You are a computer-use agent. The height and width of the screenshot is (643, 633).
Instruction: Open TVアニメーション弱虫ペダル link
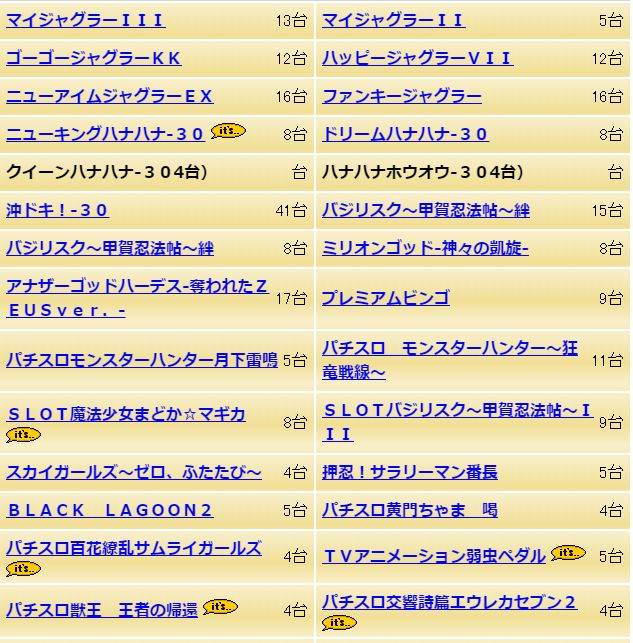pyautogui.click(x=433, y=555)
